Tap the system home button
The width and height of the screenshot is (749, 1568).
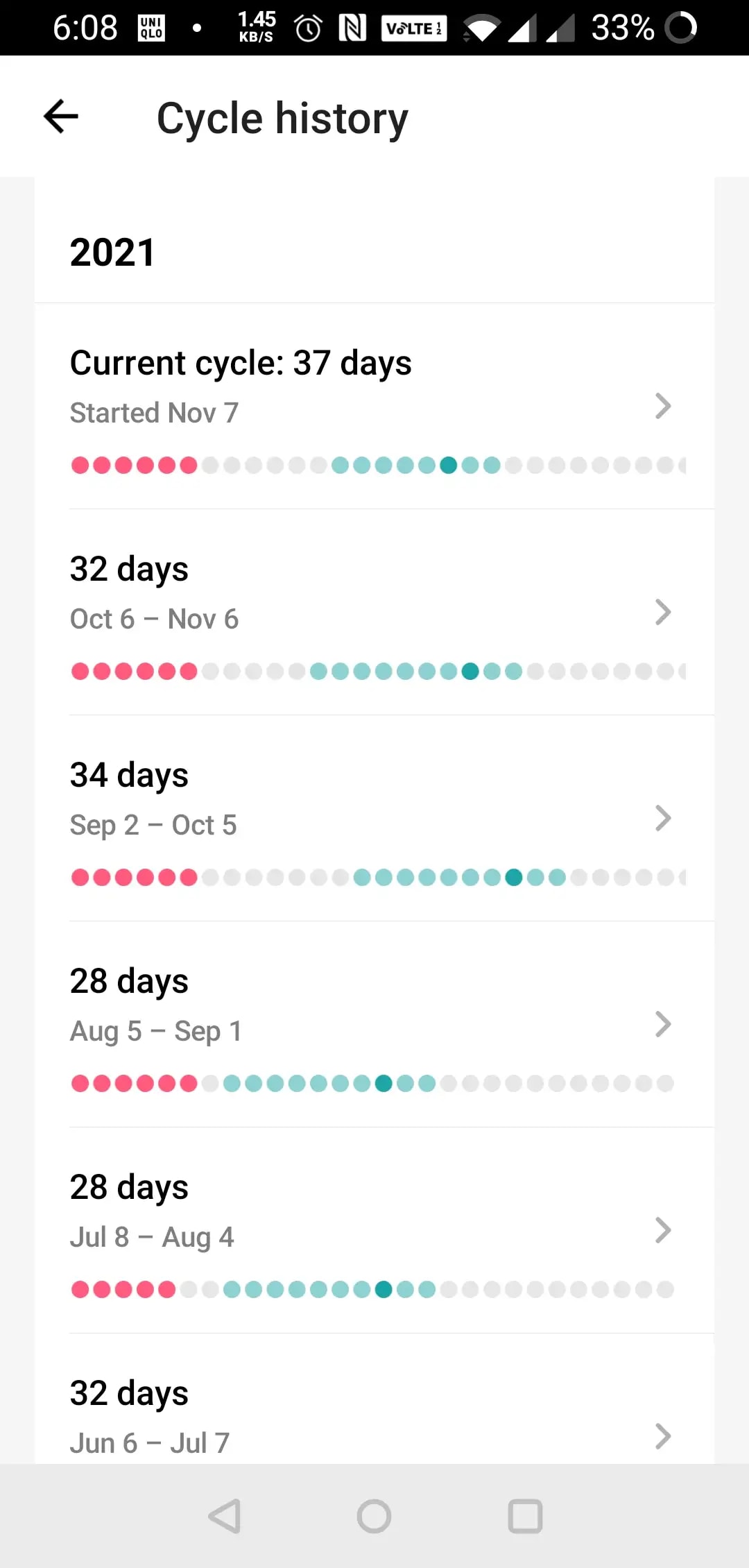click(374, 1516)
